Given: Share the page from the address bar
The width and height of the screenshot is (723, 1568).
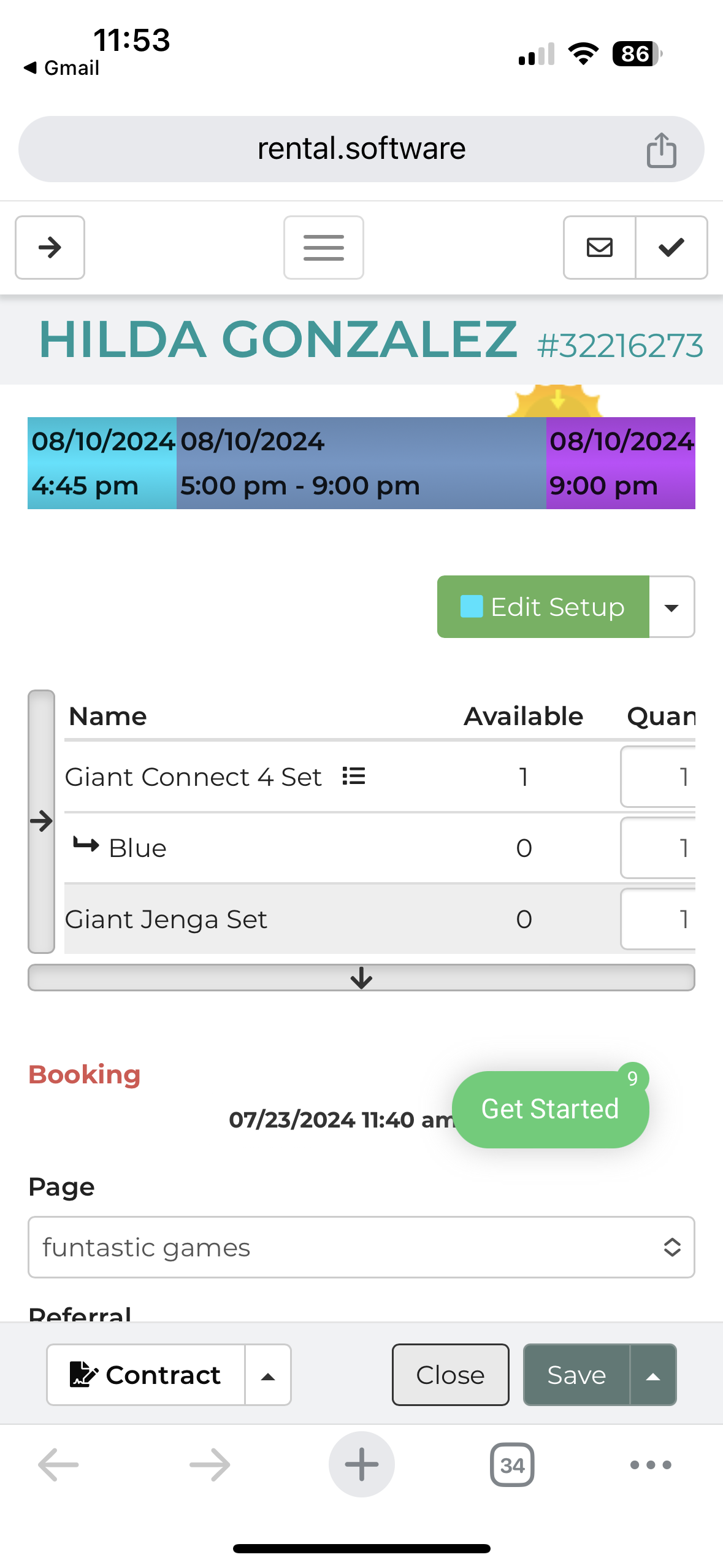Looking at the screenshot, I should coord(661,150).
